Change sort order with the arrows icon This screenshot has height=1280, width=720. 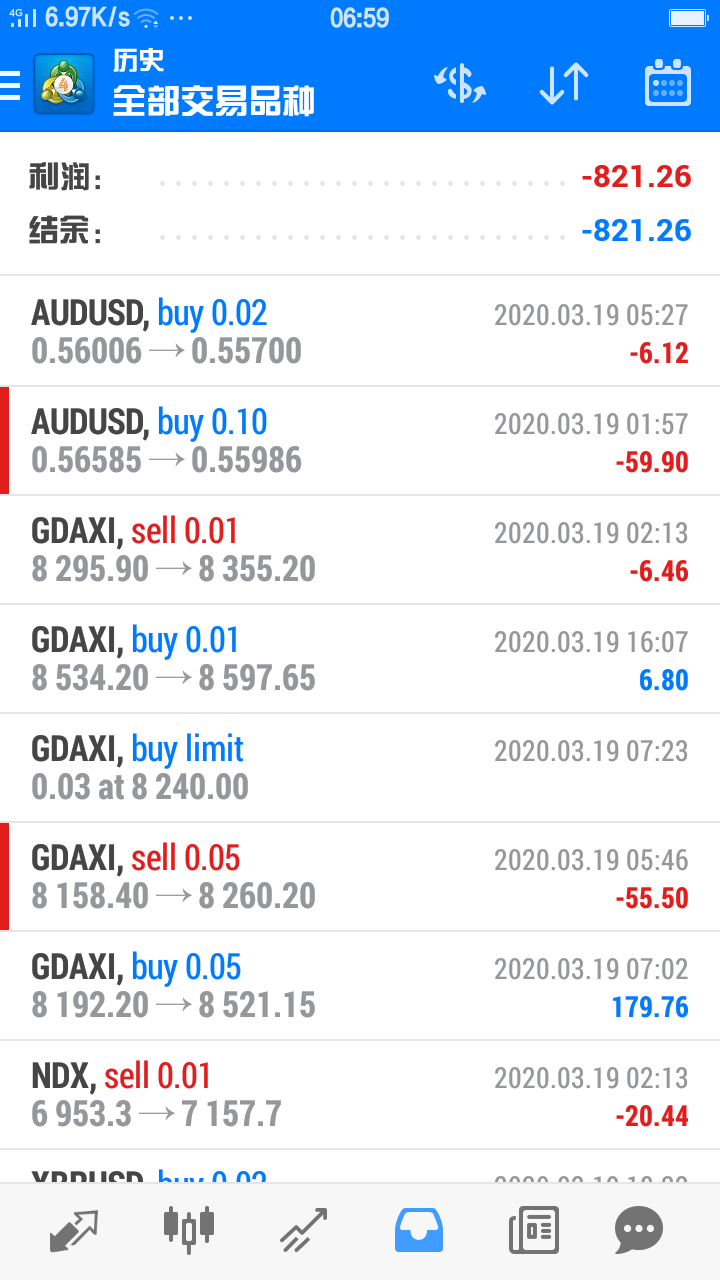tap(564, 84)
